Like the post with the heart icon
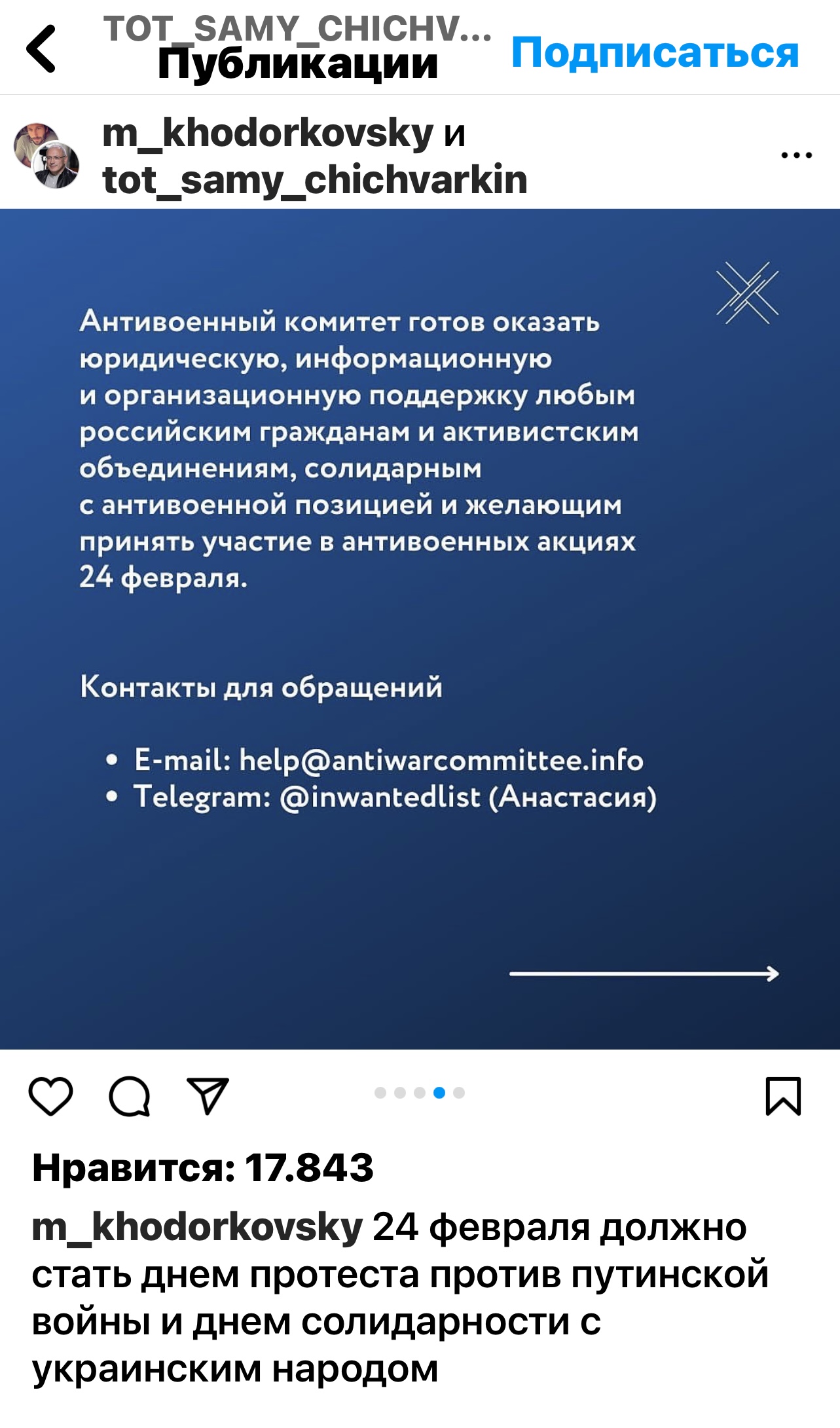840x1428 pixels. (50, 1096)
